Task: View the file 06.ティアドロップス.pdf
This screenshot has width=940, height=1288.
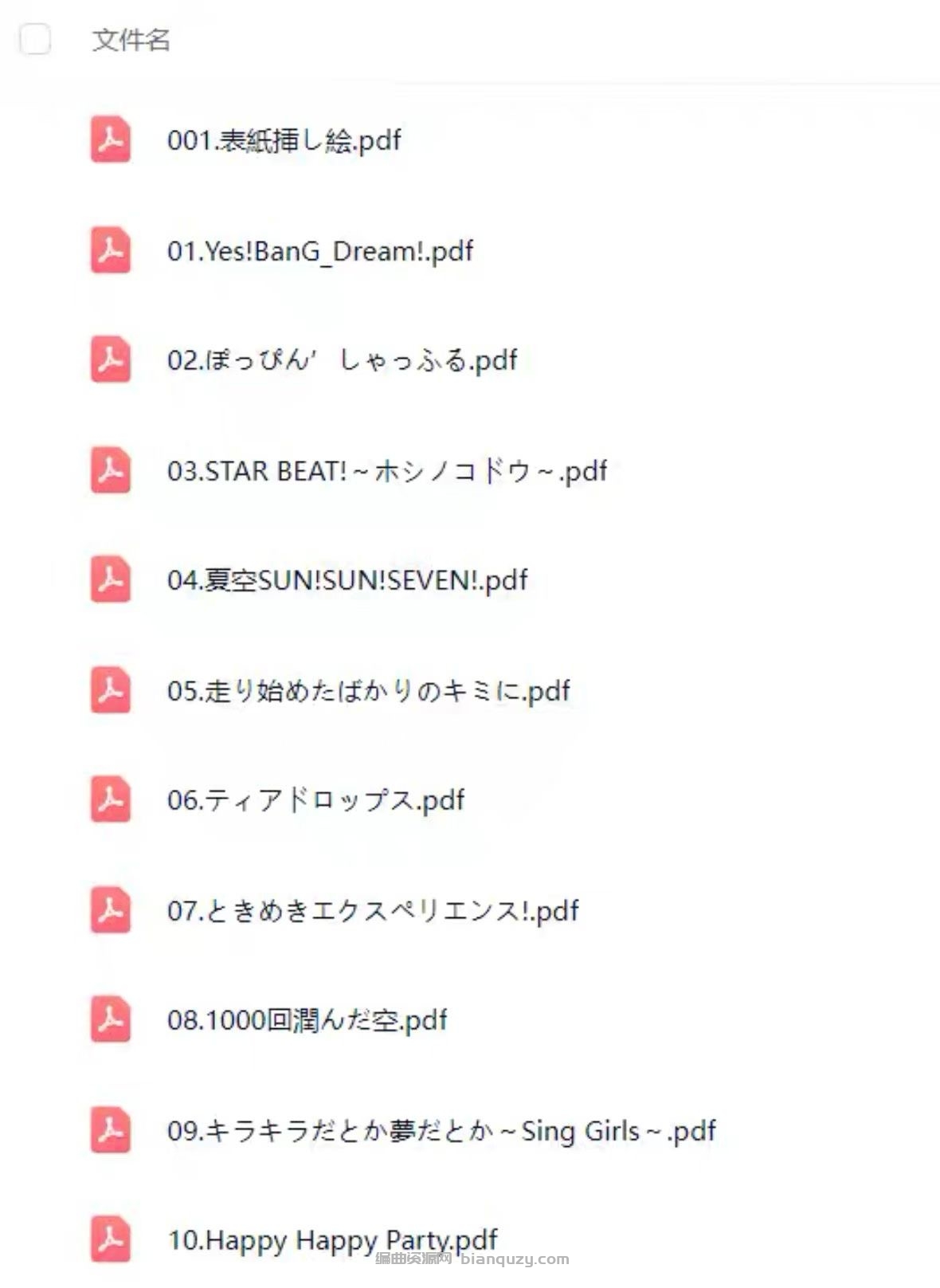Action: pyautogui.click(x=315, y=800)
